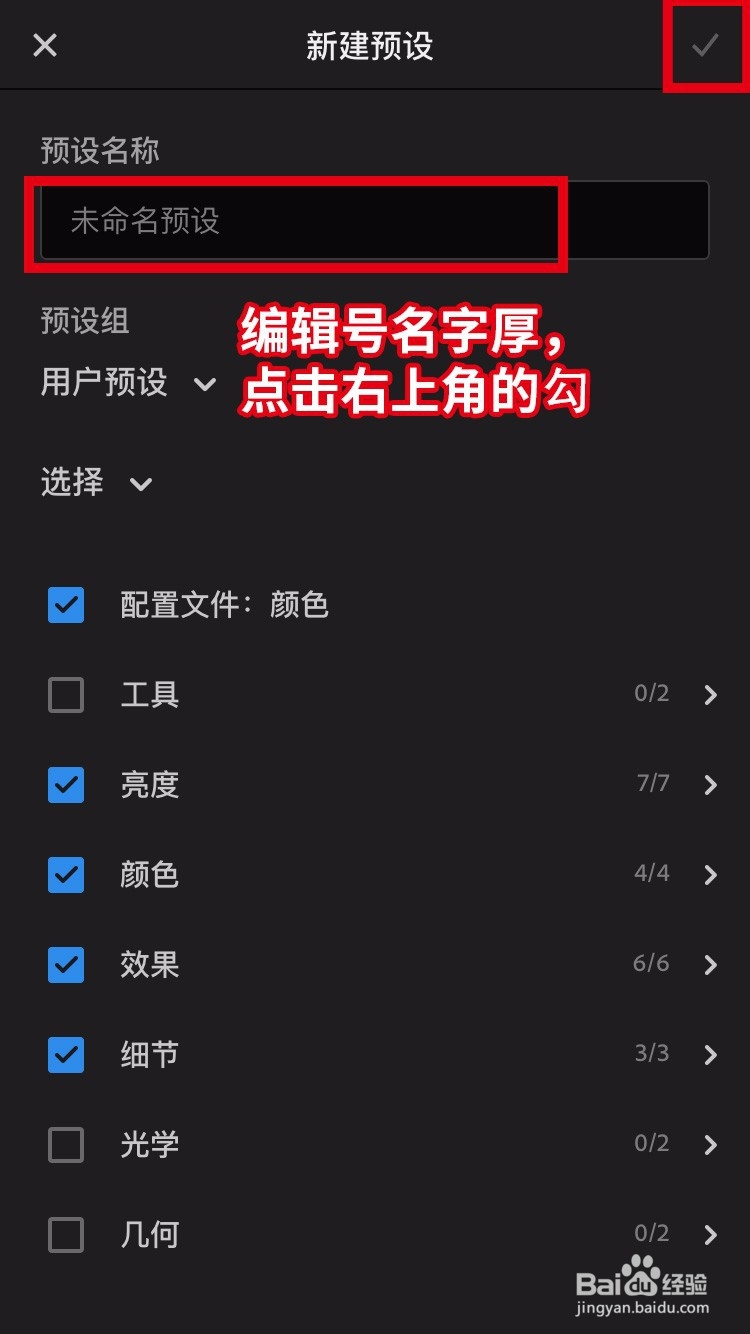
Task: Expand the 几何 0/2 settings row
Action: point(710,1235)
